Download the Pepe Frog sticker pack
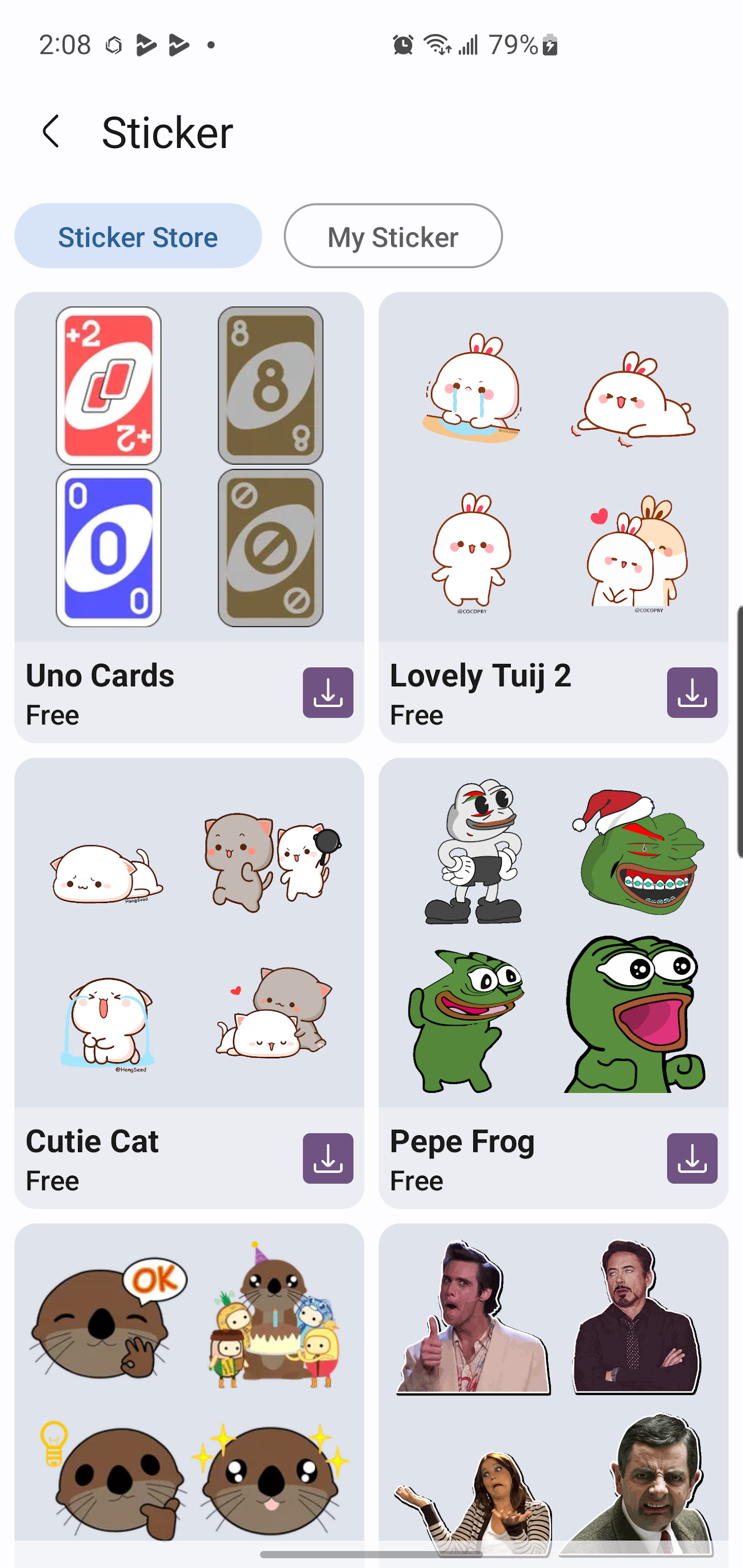This screenshot has height=1568, width=743. click(692, 1158)
